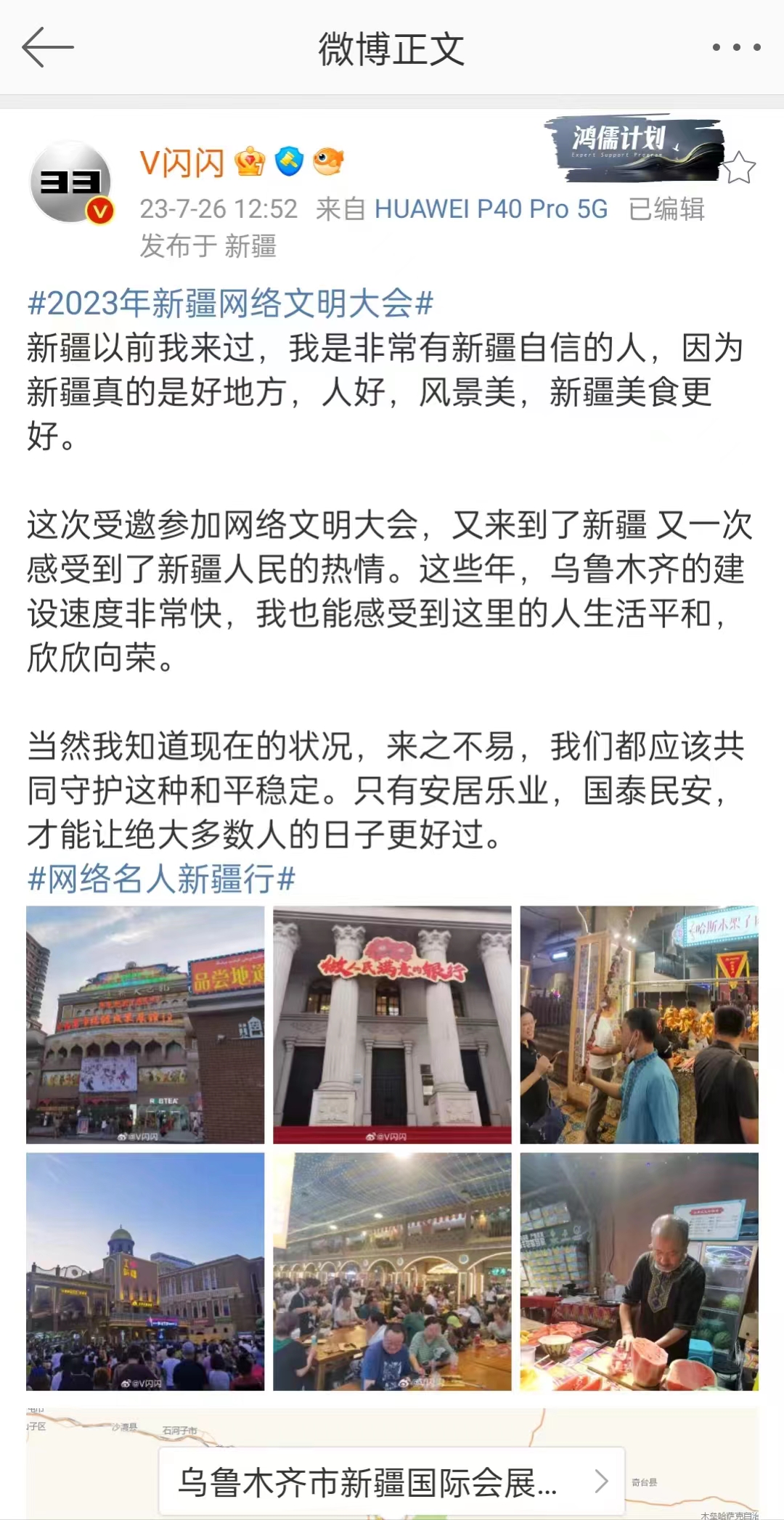
Task: Open location 乌鲁木齐市新疆国际会展
Action: point(392,1482)
